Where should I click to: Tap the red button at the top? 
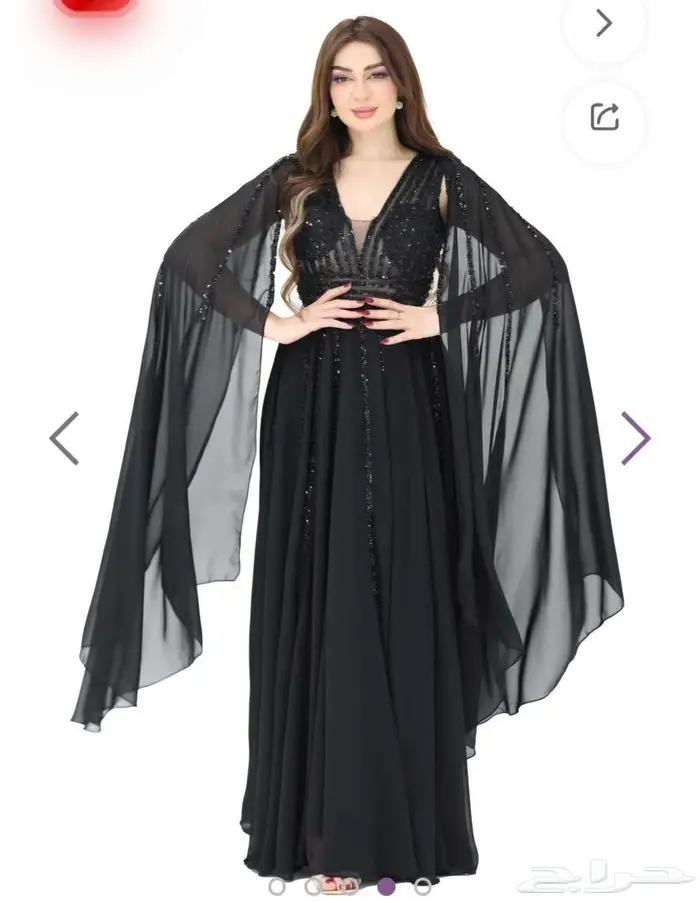[x=95, y=5]
